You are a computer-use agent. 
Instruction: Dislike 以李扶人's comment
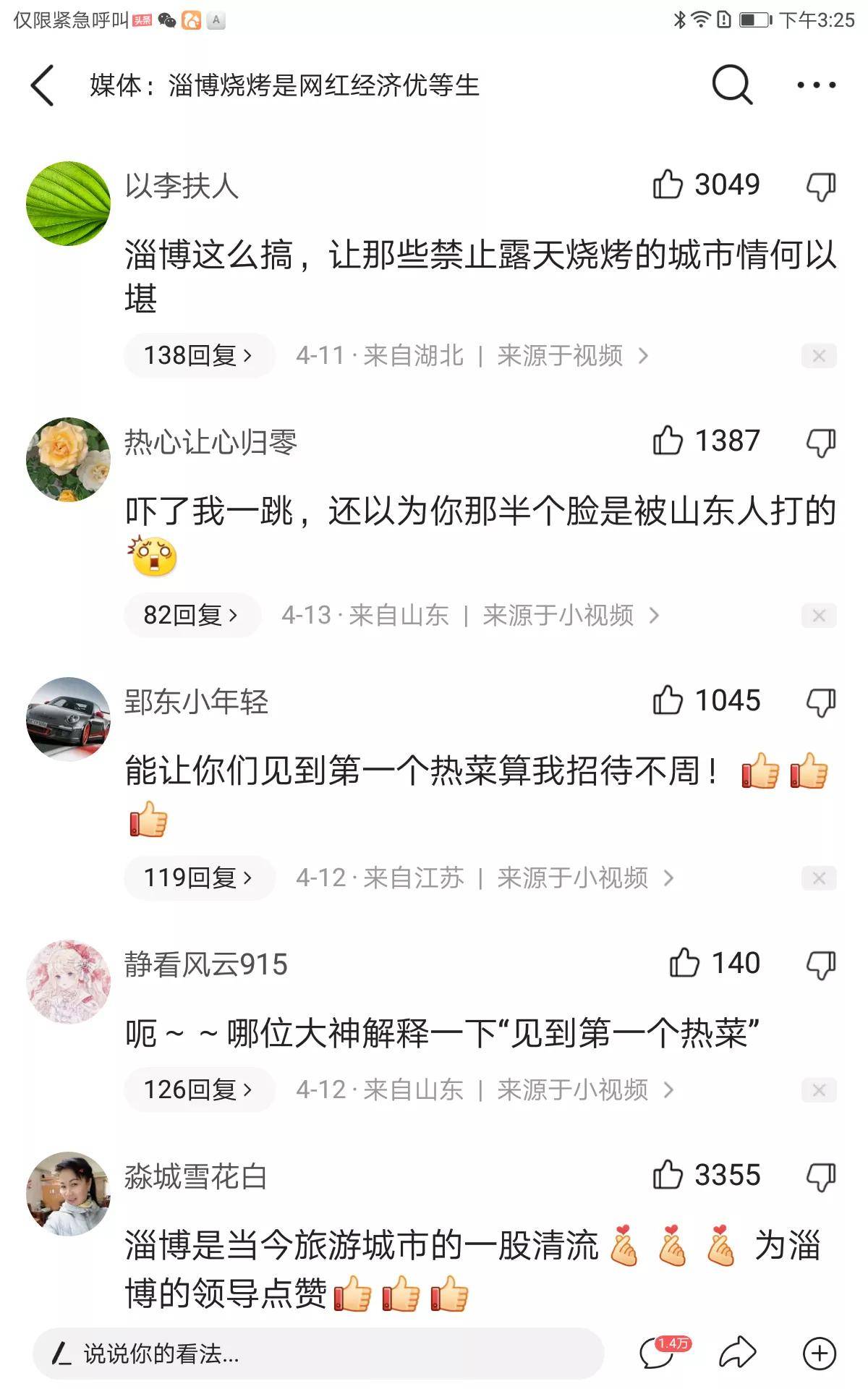[x=821, y=186]
